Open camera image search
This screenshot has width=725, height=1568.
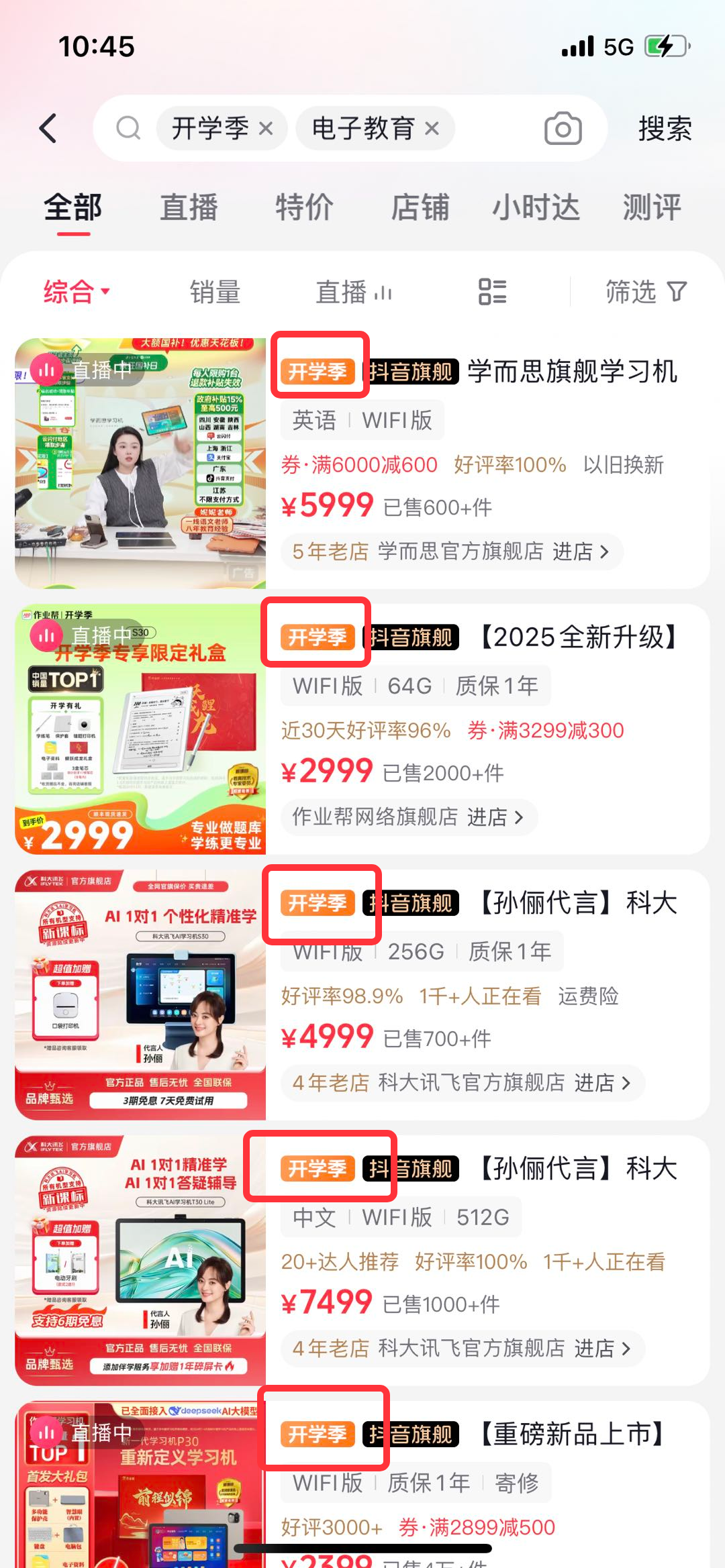(563, 128)
